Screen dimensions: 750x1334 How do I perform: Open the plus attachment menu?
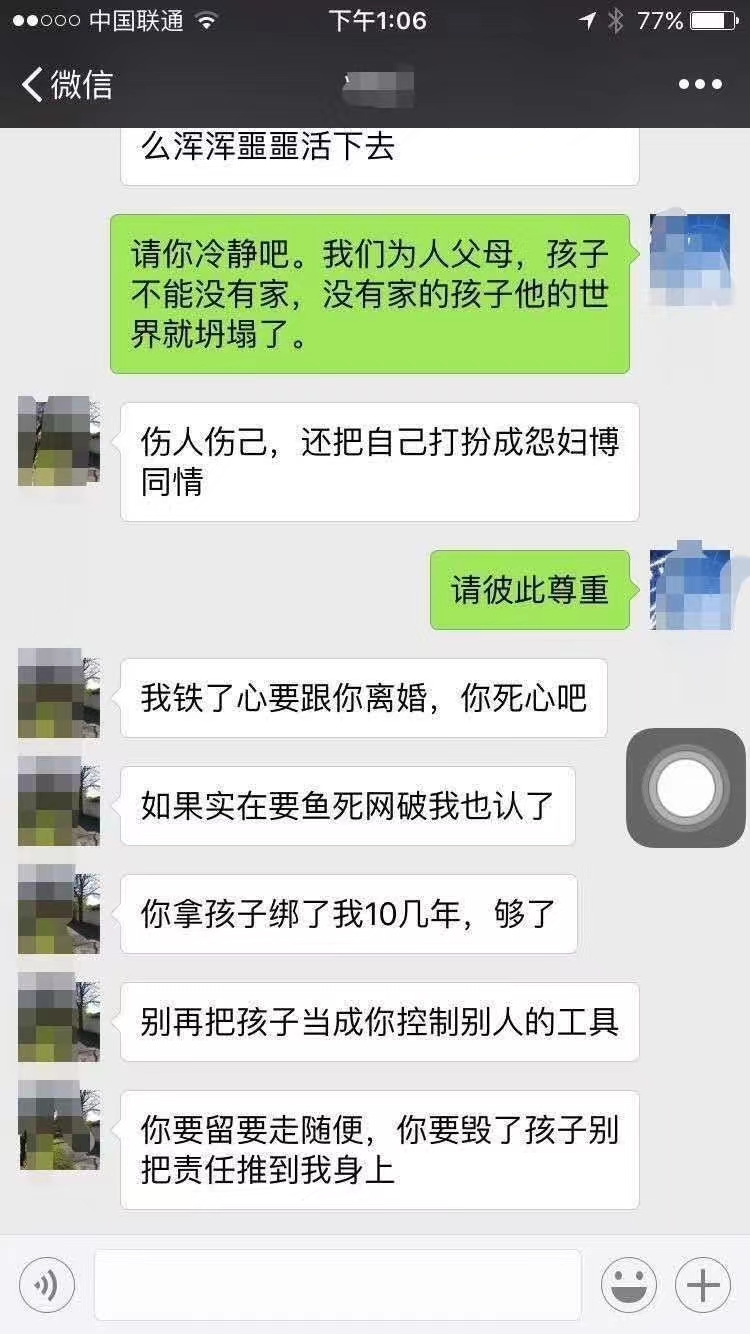[703, 1285]
